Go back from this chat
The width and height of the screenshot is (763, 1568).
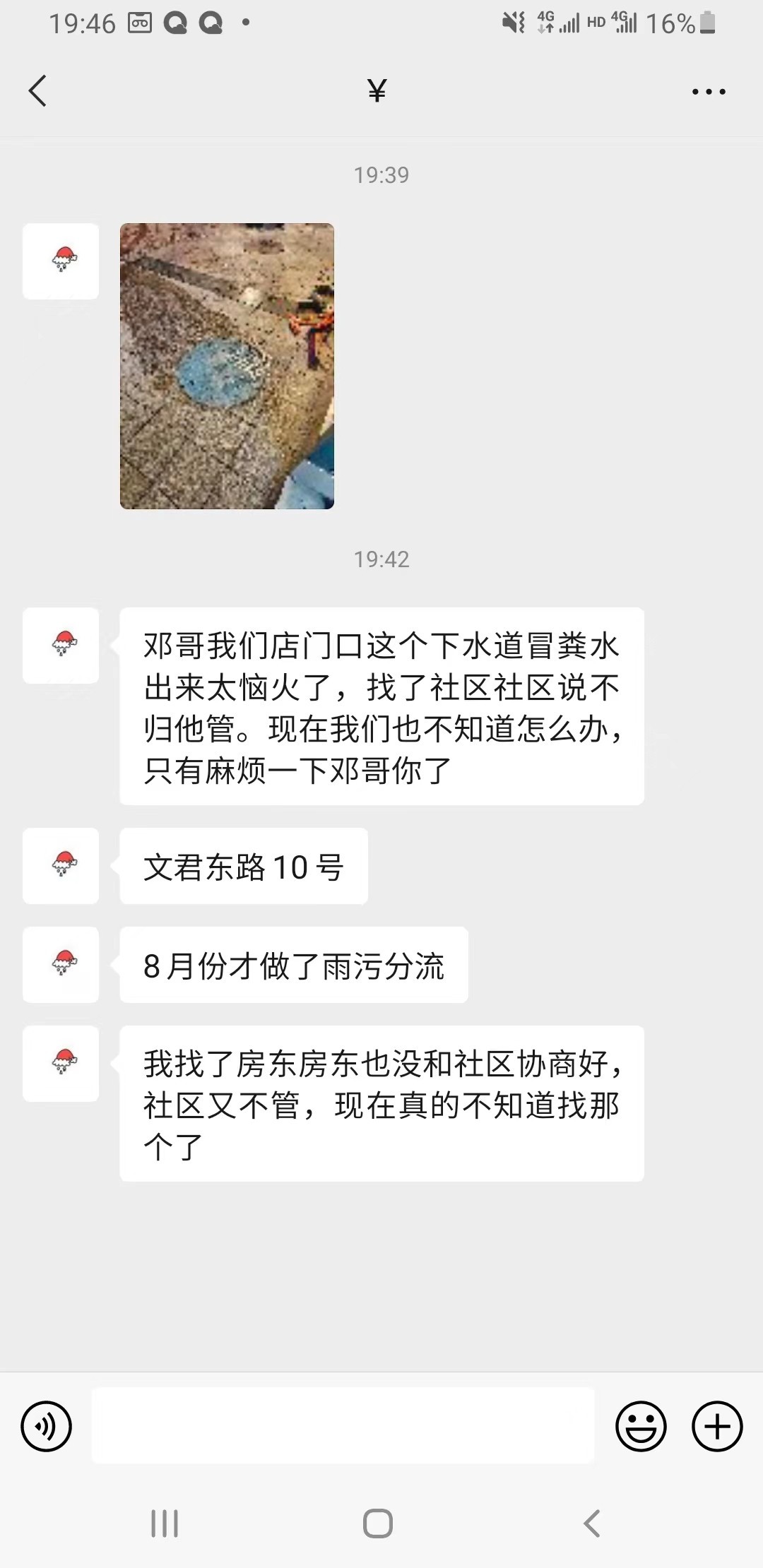(38, 91)
